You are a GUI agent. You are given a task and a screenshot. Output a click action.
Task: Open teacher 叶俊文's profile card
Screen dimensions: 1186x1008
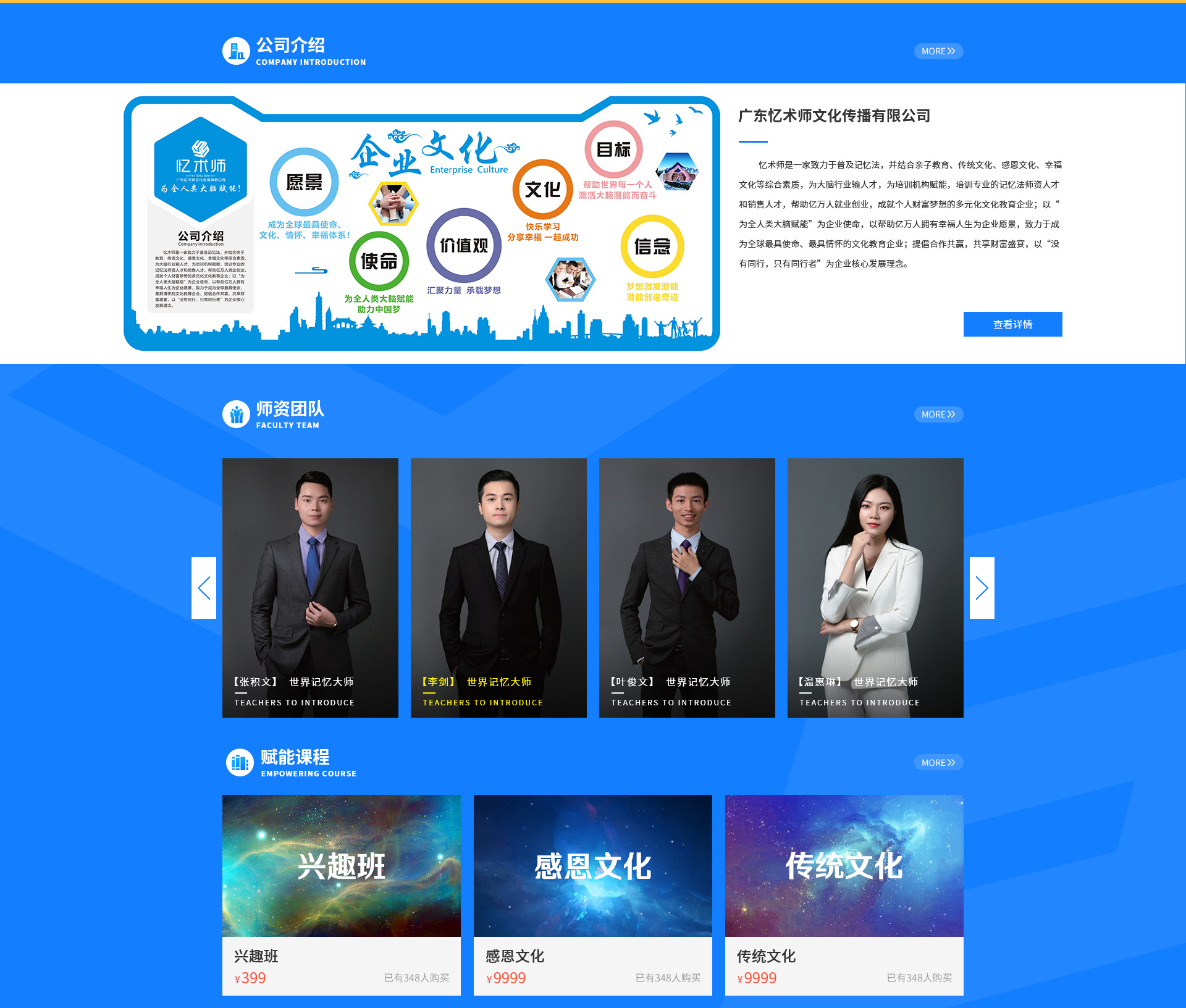click(x=687, y=587)
